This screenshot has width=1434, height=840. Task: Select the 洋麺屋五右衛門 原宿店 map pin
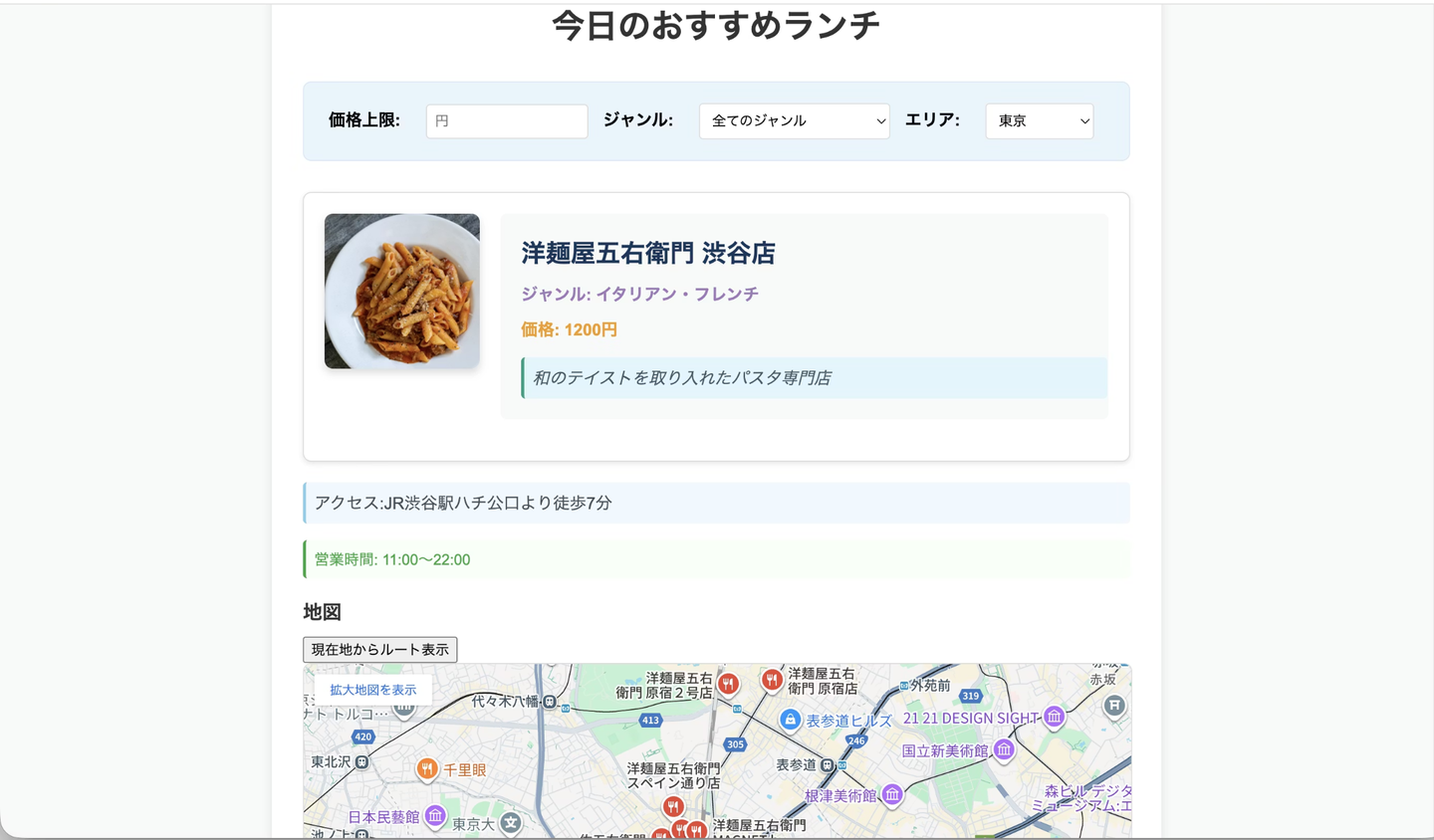click(x=771, y=680)
